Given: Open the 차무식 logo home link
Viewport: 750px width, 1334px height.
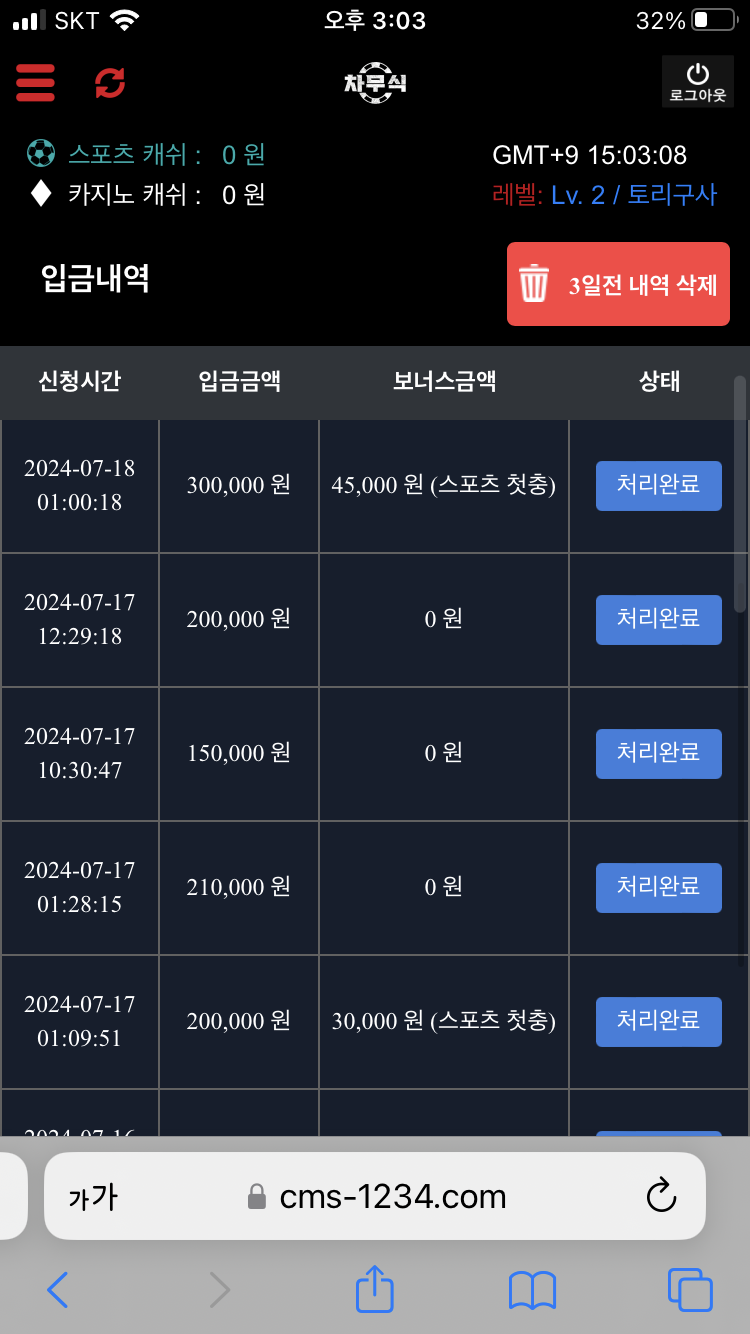Looking at the screenshot, I should [375, 84].
